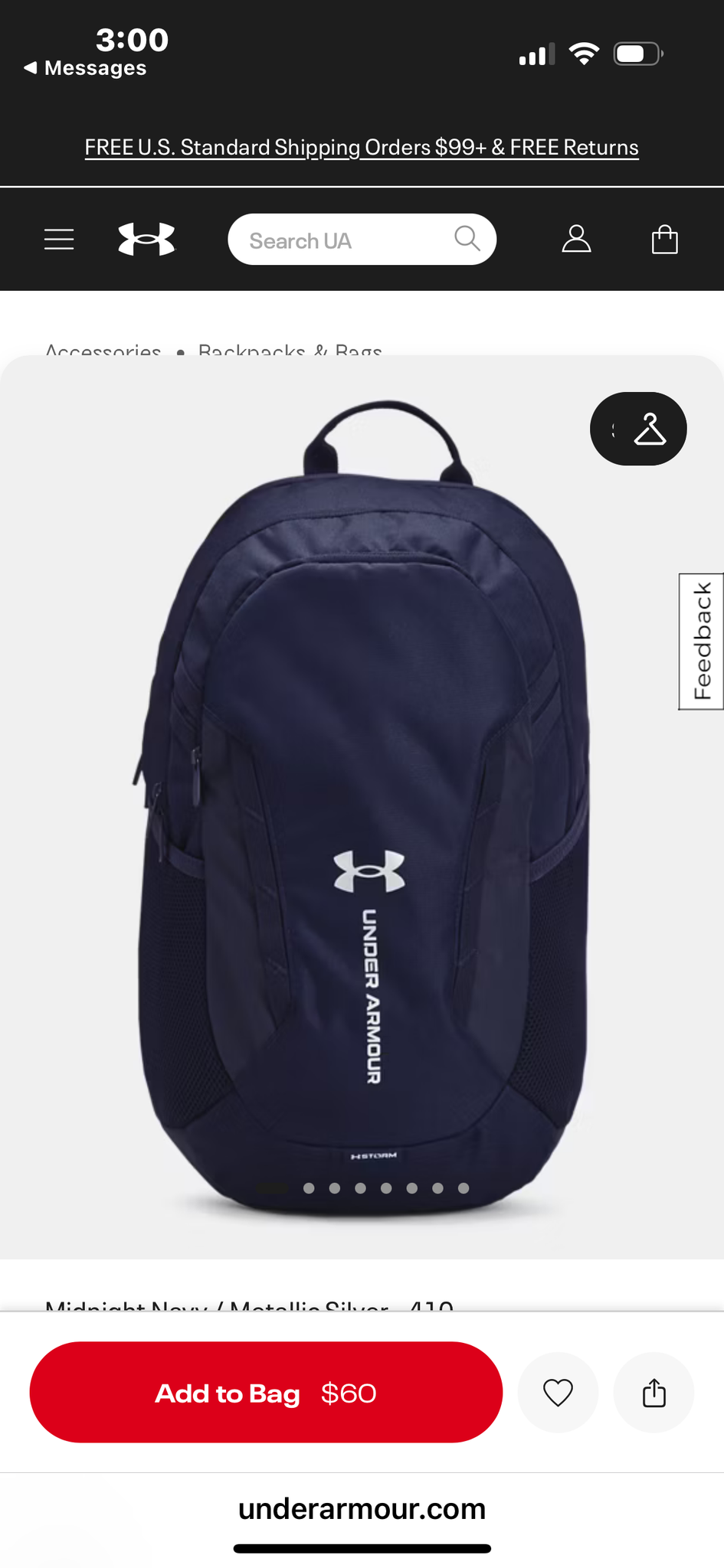Image resolution: width=724 pixels, height=1568 pixels.
Task: Open the Feedback tab
Action: 702,642
